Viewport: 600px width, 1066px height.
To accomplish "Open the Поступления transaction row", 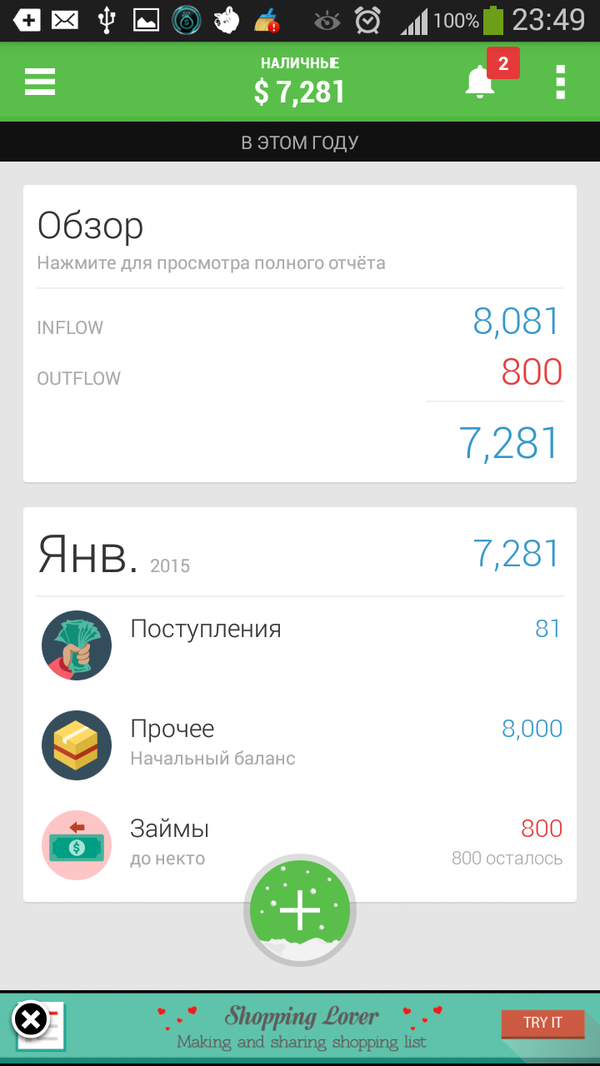I will click(x=300, y=645).
